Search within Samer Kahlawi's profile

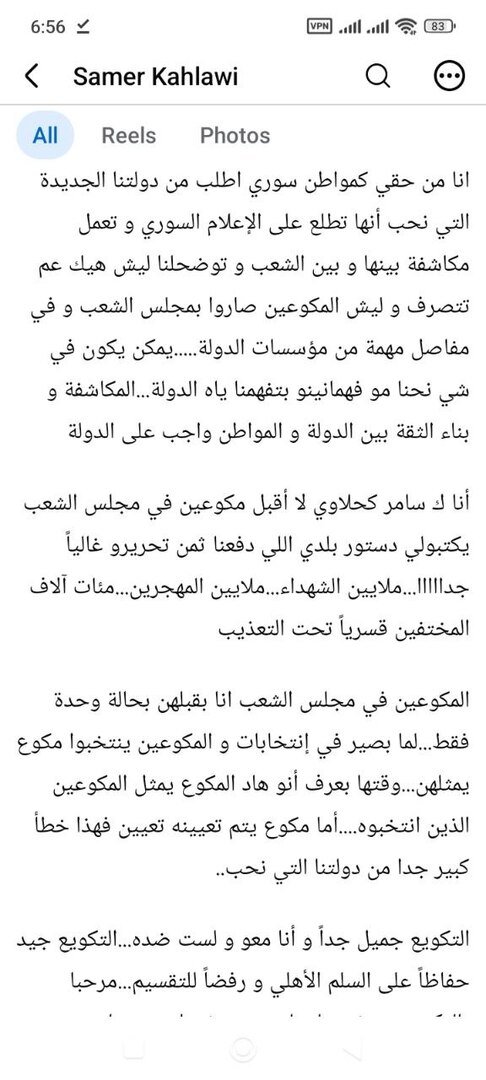point(377,76)
